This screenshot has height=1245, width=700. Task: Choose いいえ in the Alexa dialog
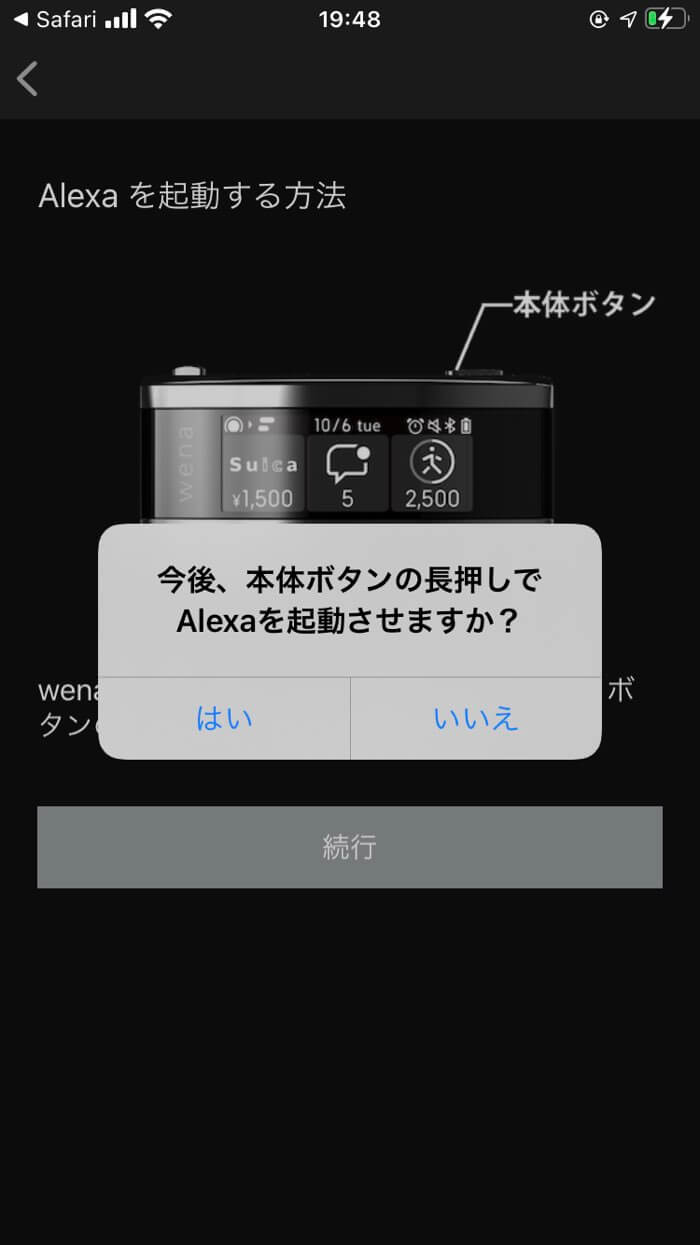(476, 718)
